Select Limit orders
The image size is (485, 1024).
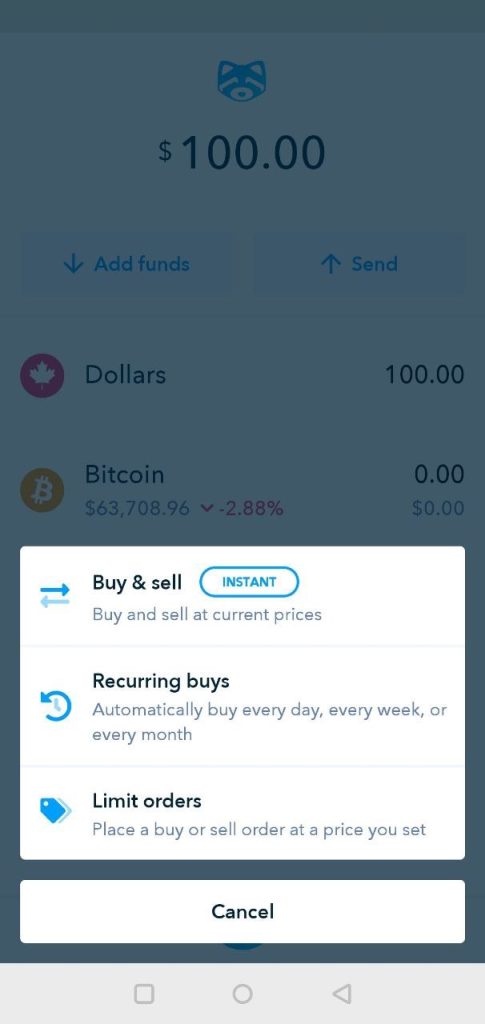click(x=242, y=814)
